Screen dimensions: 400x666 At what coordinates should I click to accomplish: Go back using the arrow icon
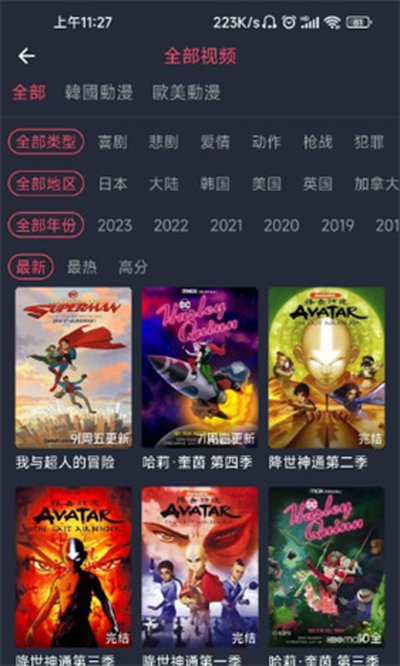27,56
